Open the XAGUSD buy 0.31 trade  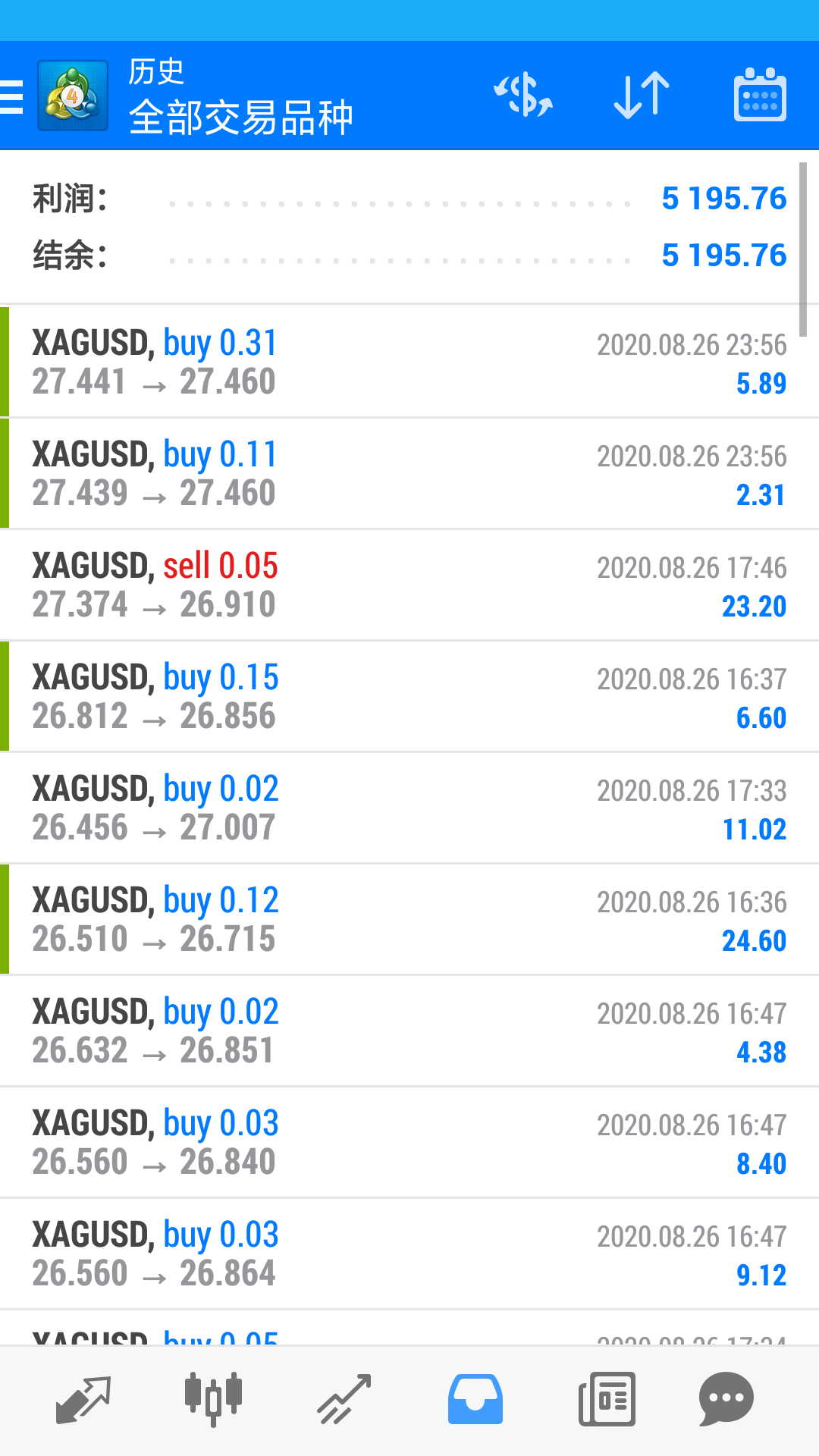pos(409,362)
